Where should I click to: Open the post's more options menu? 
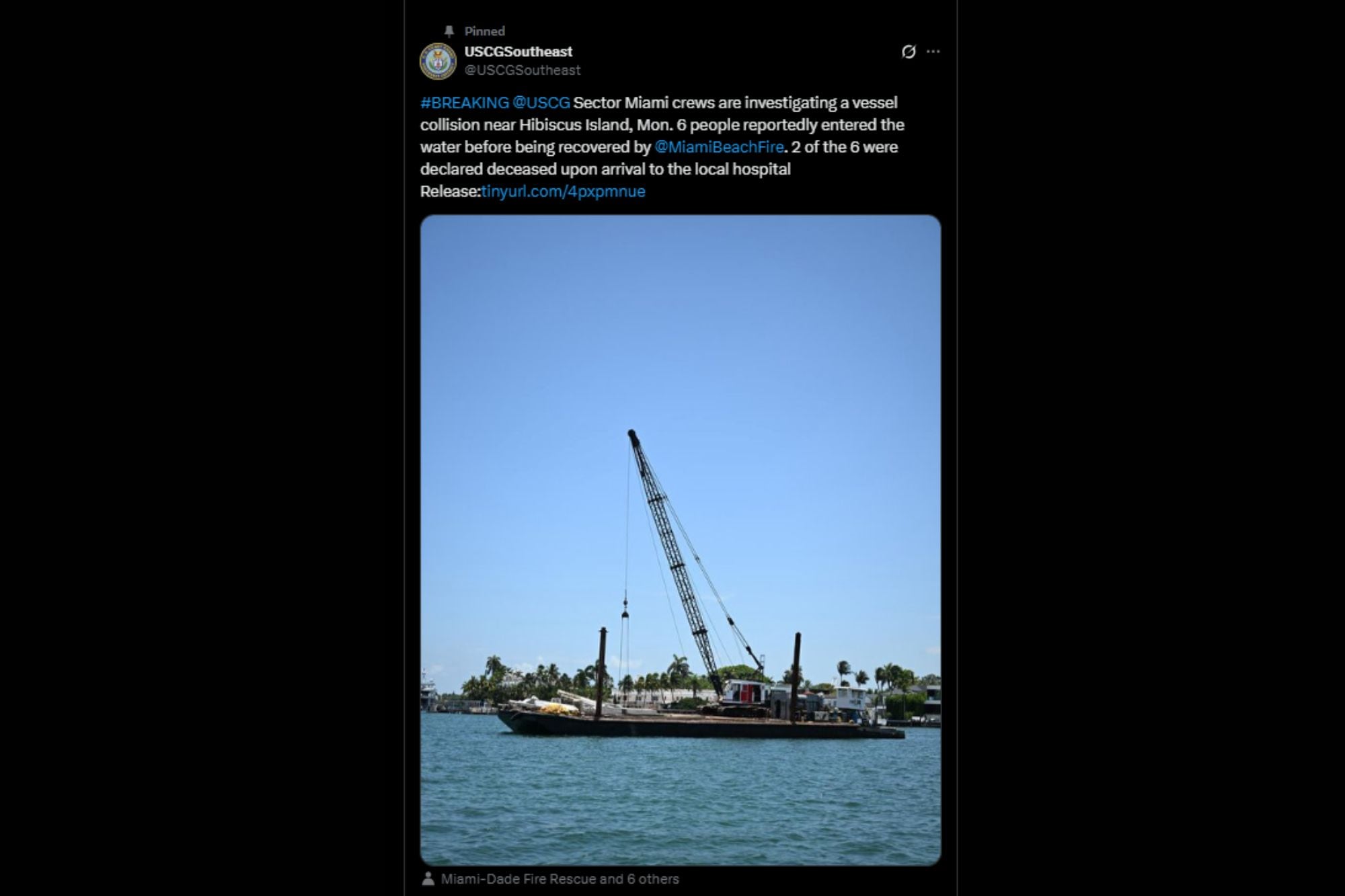[933, 52]
